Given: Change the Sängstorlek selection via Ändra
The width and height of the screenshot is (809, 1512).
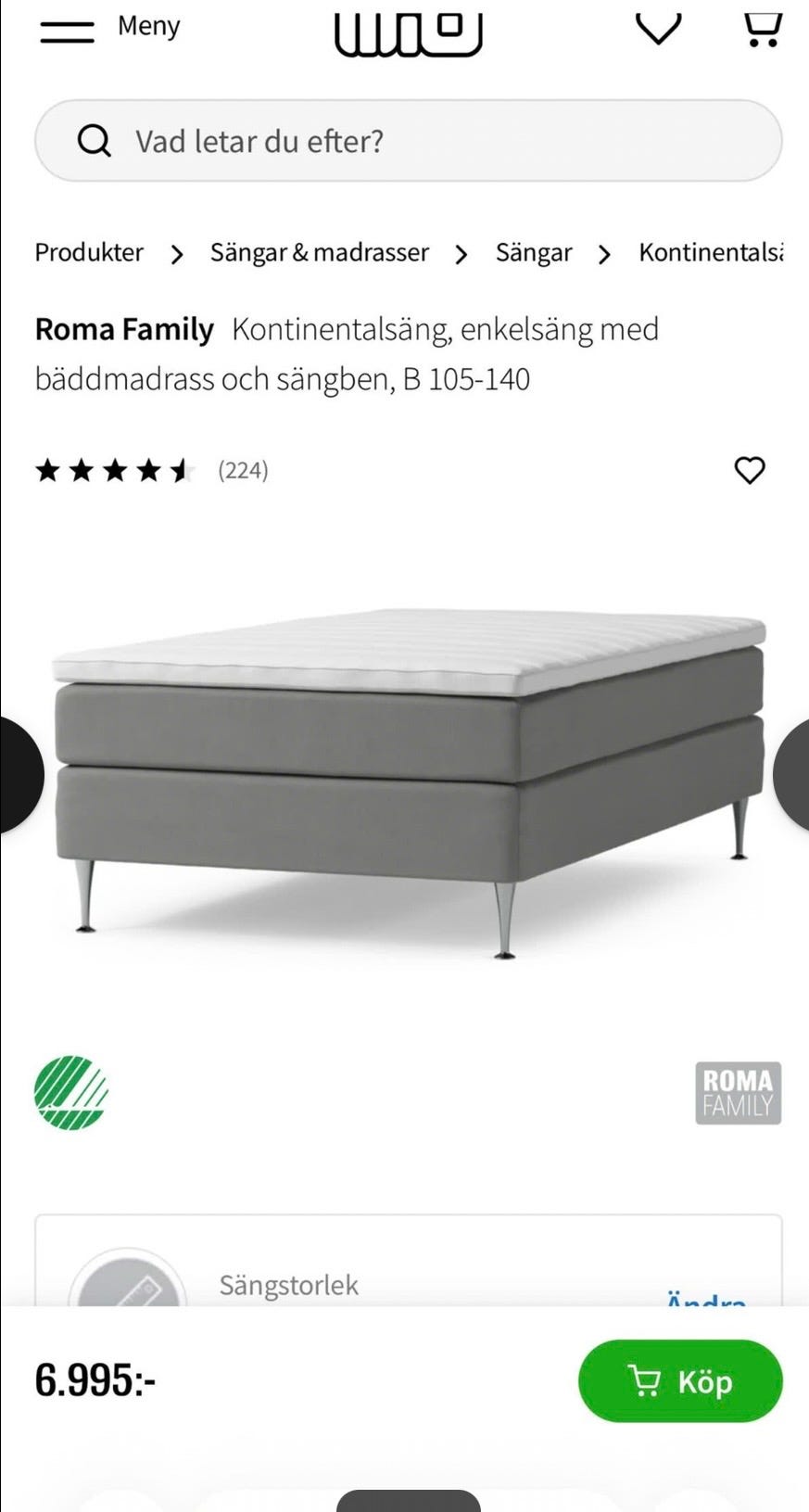Looking at the screenshot, I should pyautogui.click(x=705, y=1298).
